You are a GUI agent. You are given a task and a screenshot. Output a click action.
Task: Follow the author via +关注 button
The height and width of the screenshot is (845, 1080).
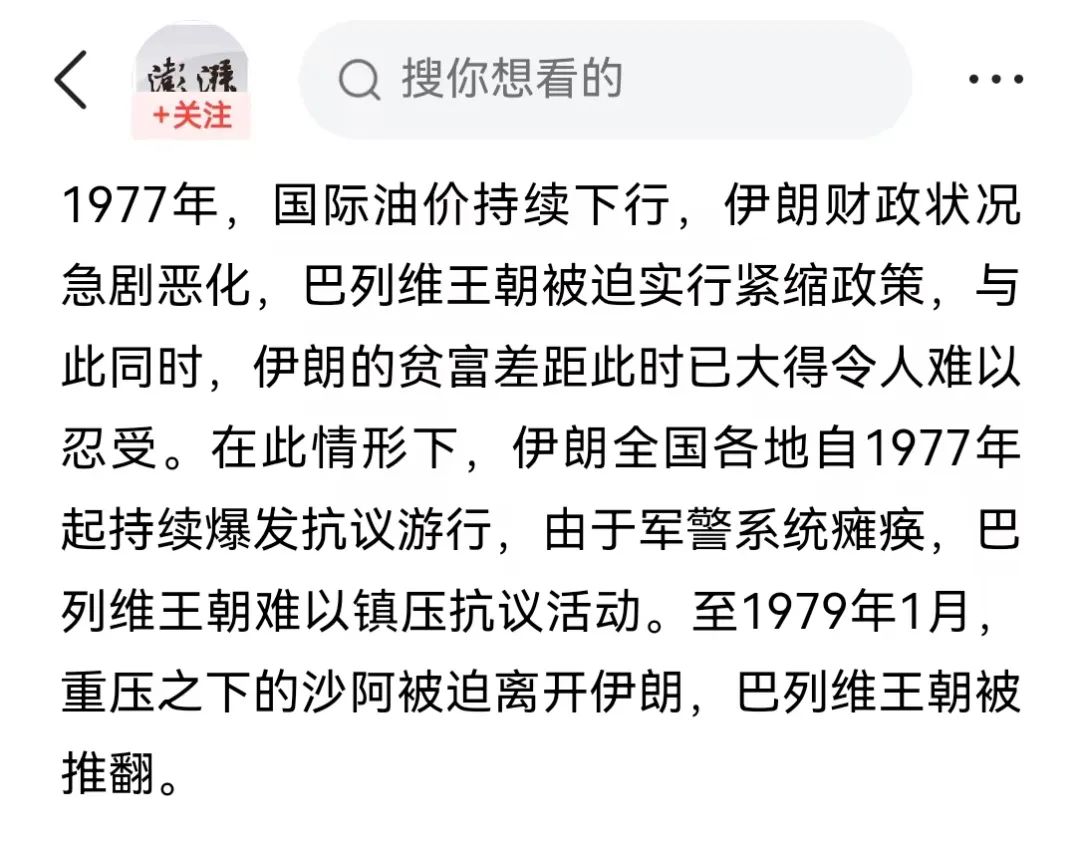[191, 116]
